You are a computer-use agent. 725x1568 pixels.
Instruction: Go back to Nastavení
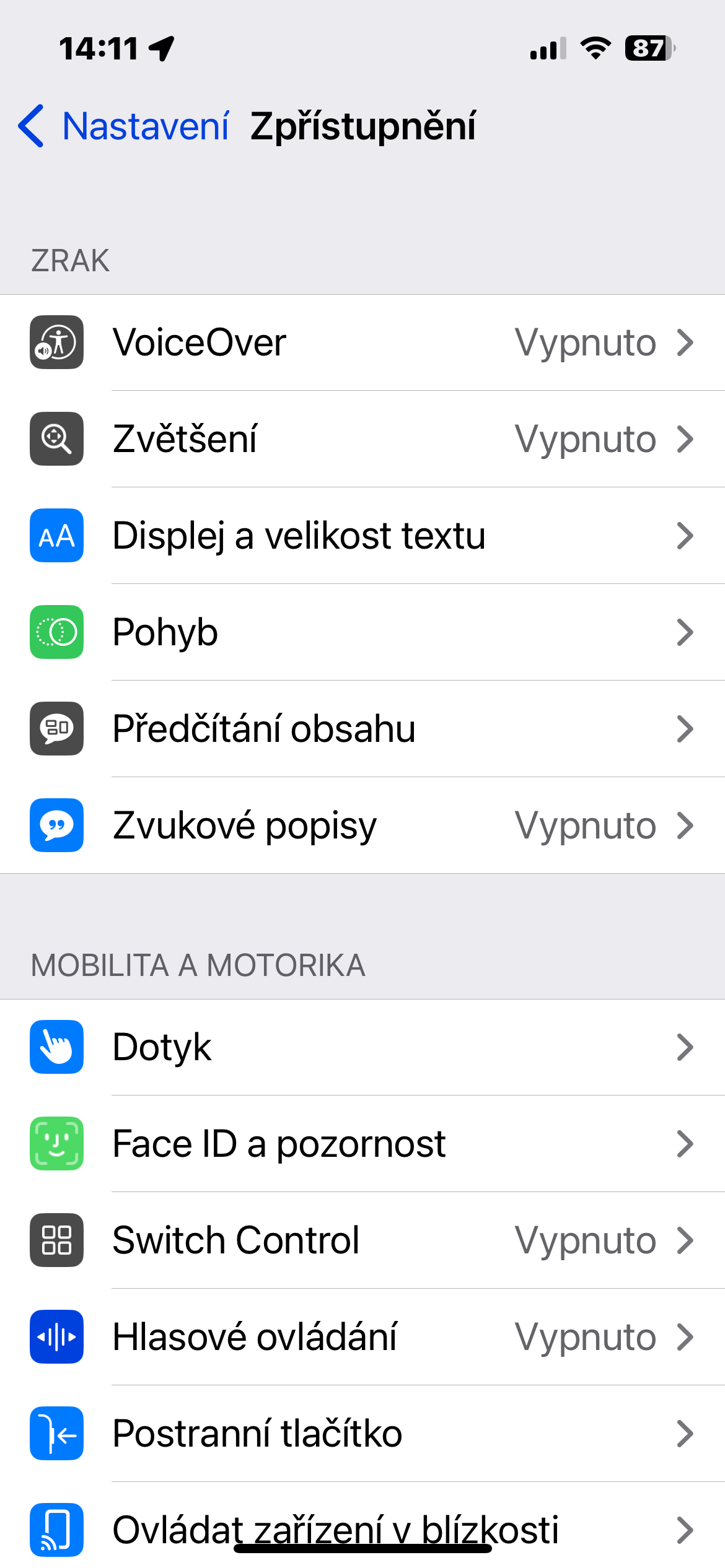pos(124,126)
